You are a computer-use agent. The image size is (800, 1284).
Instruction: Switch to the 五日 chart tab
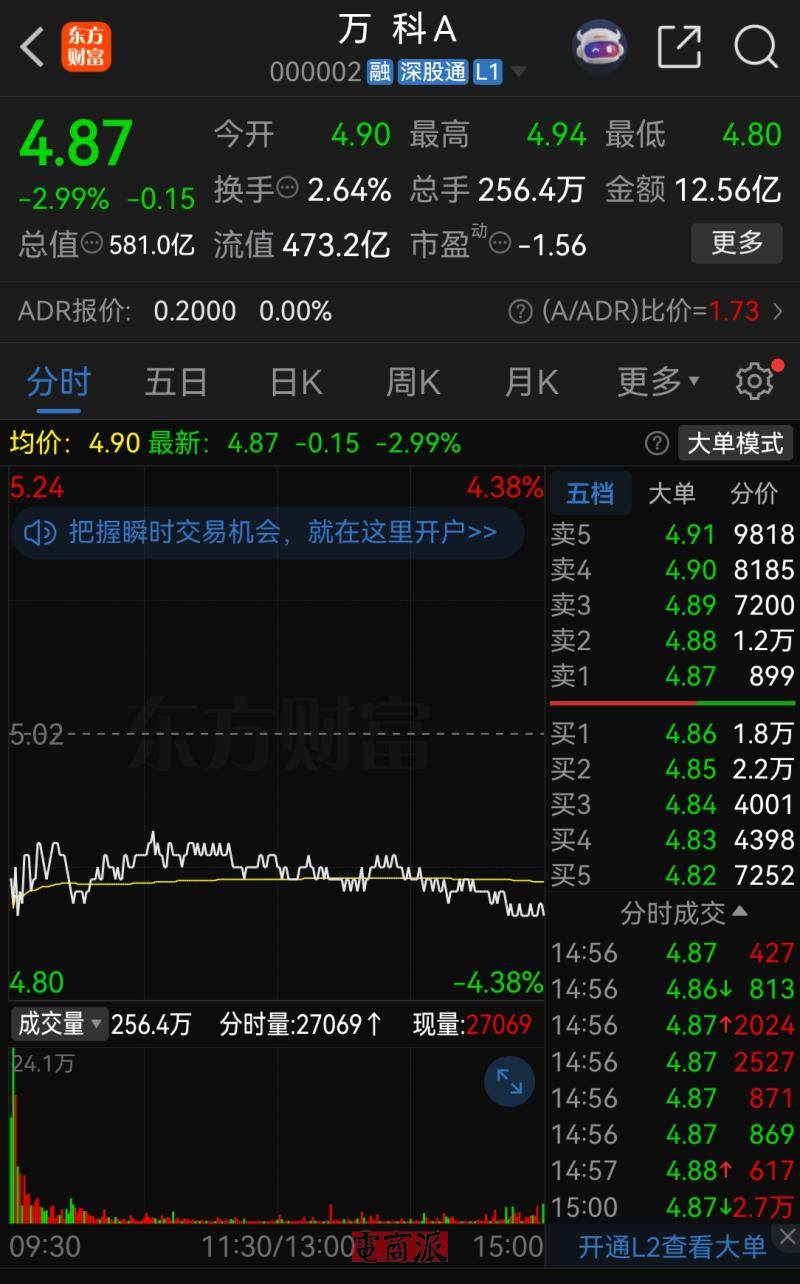click(176, 381)
